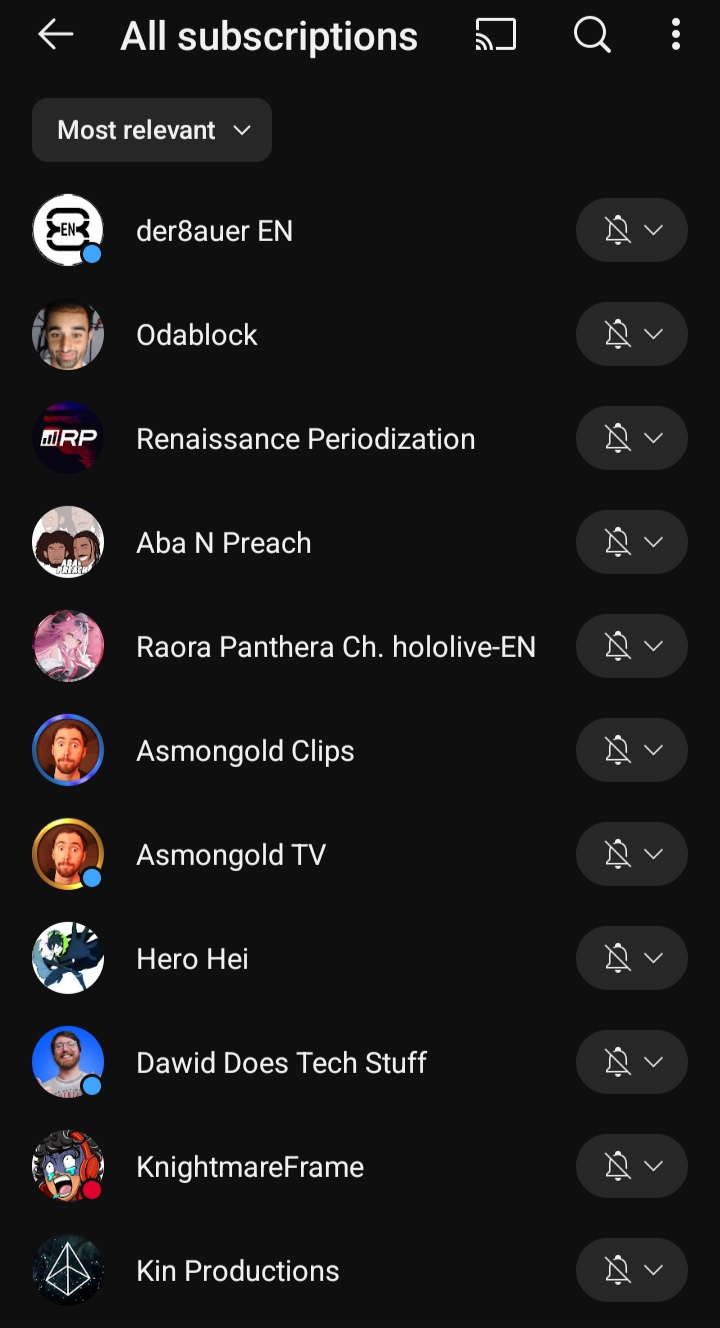Adjust notifications for Asmongold TV
The image size is (720, 1328).
click(632, 855)
